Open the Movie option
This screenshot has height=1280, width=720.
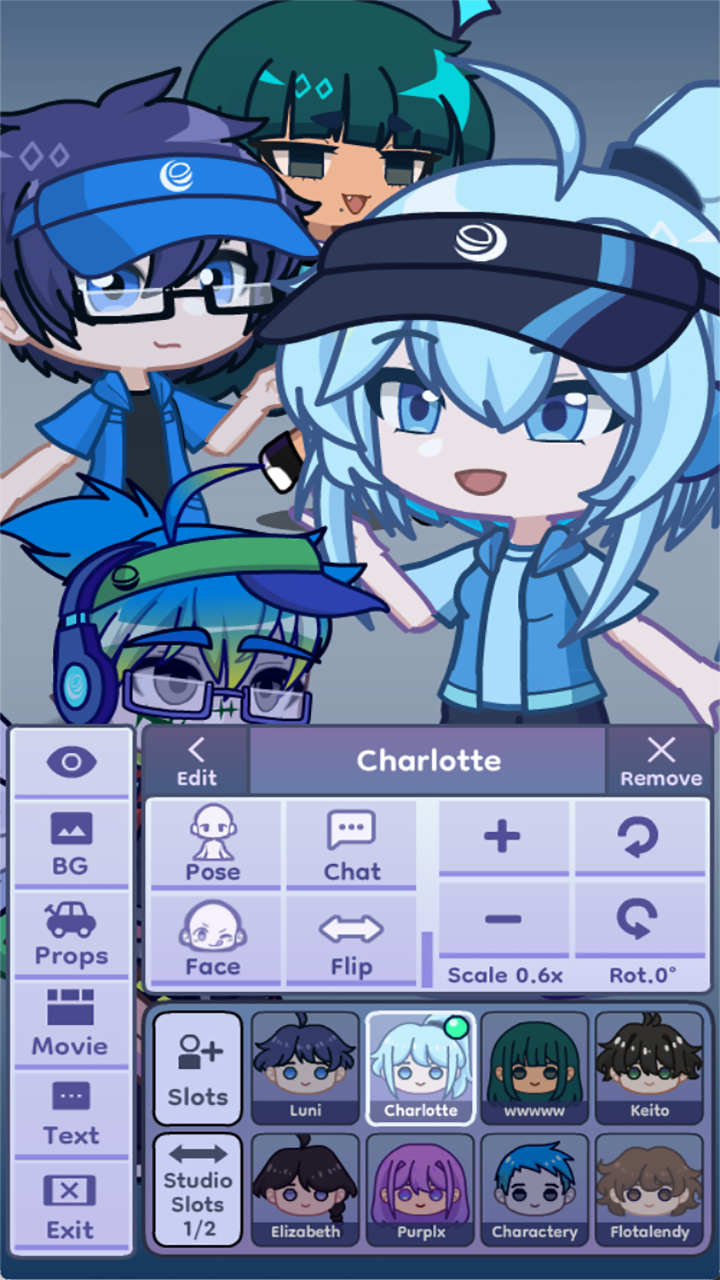click(x=71, y=1024)
